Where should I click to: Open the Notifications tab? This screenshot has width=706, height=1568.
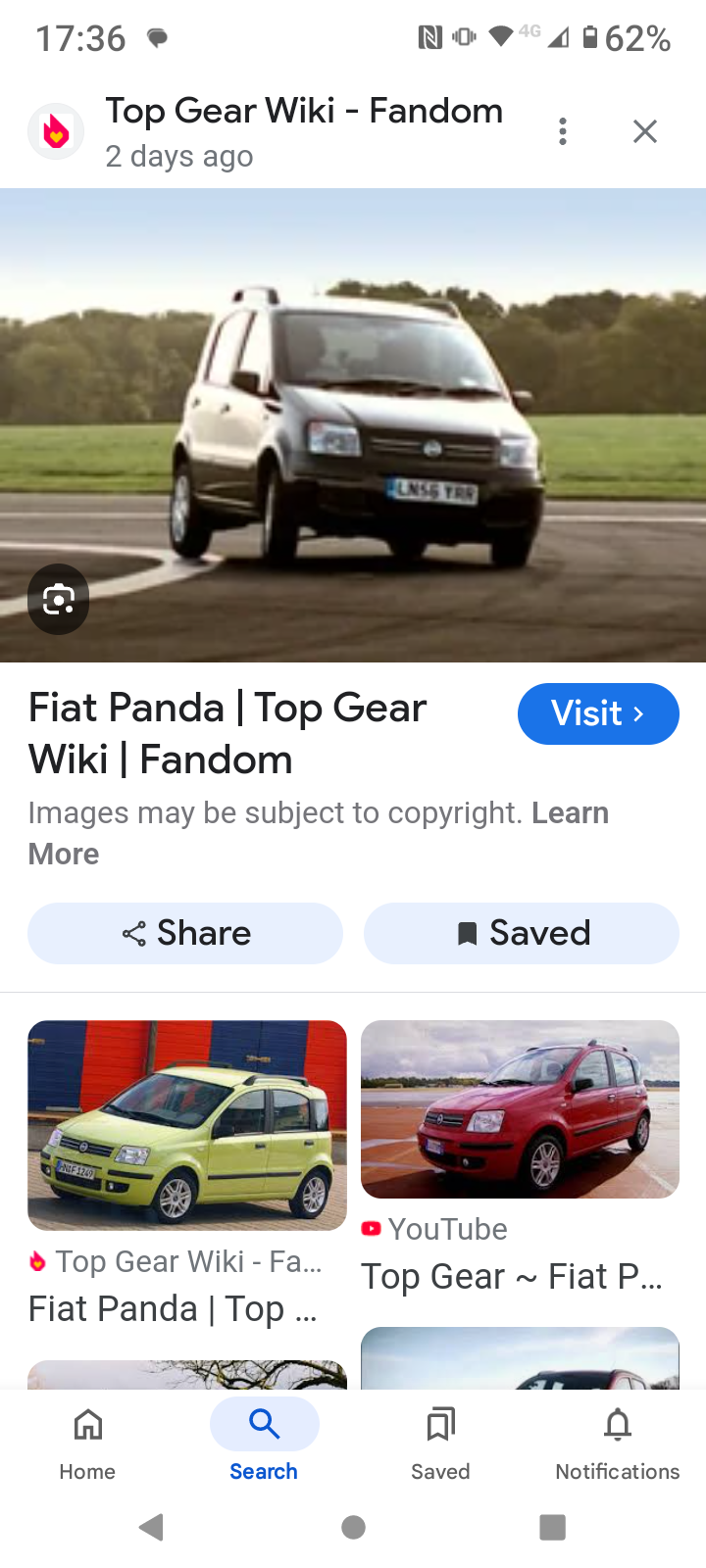[x=618, y=1443]
